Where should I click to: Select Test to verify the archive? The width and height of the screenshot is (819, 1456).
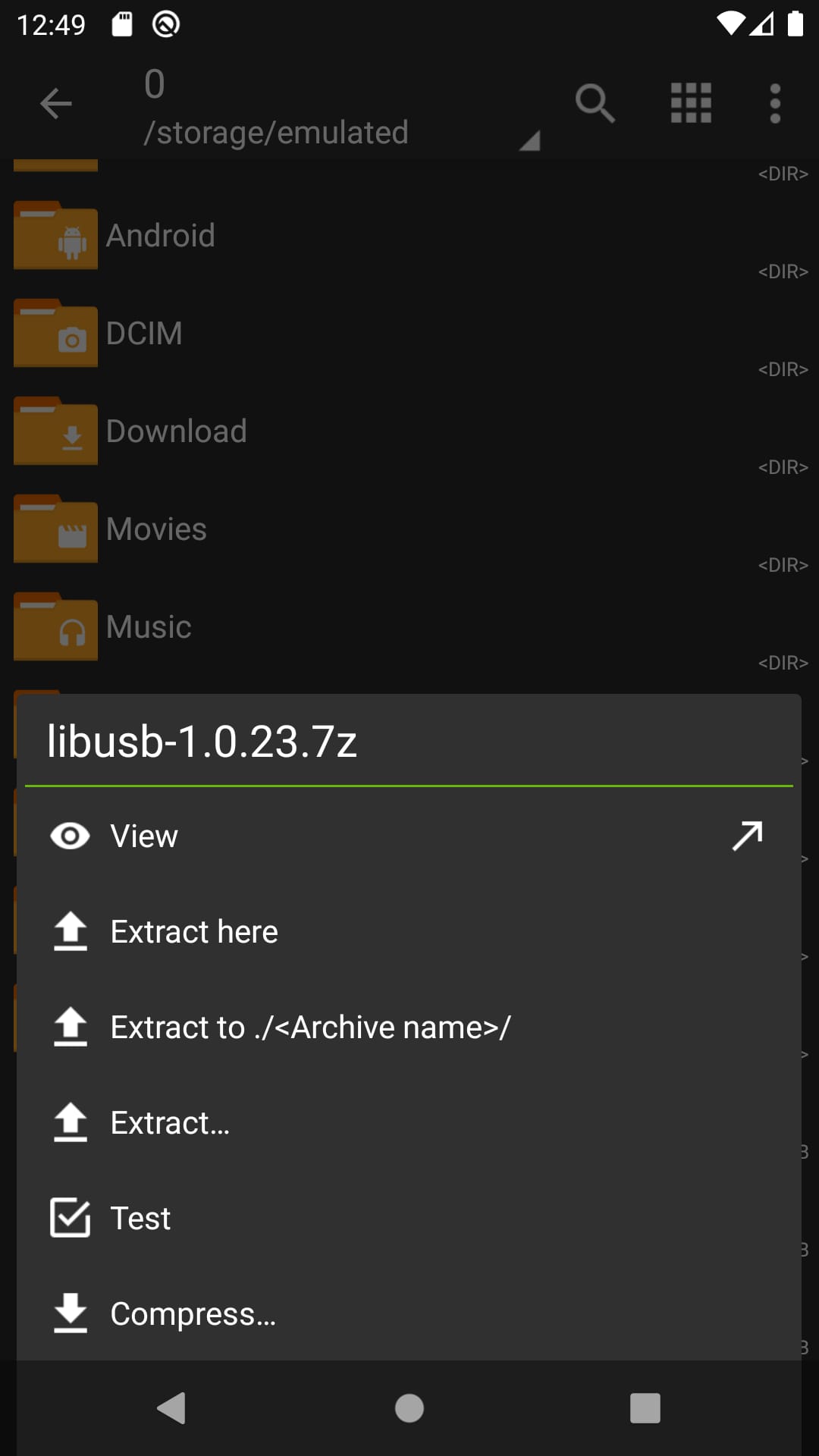coord(140,1218)
